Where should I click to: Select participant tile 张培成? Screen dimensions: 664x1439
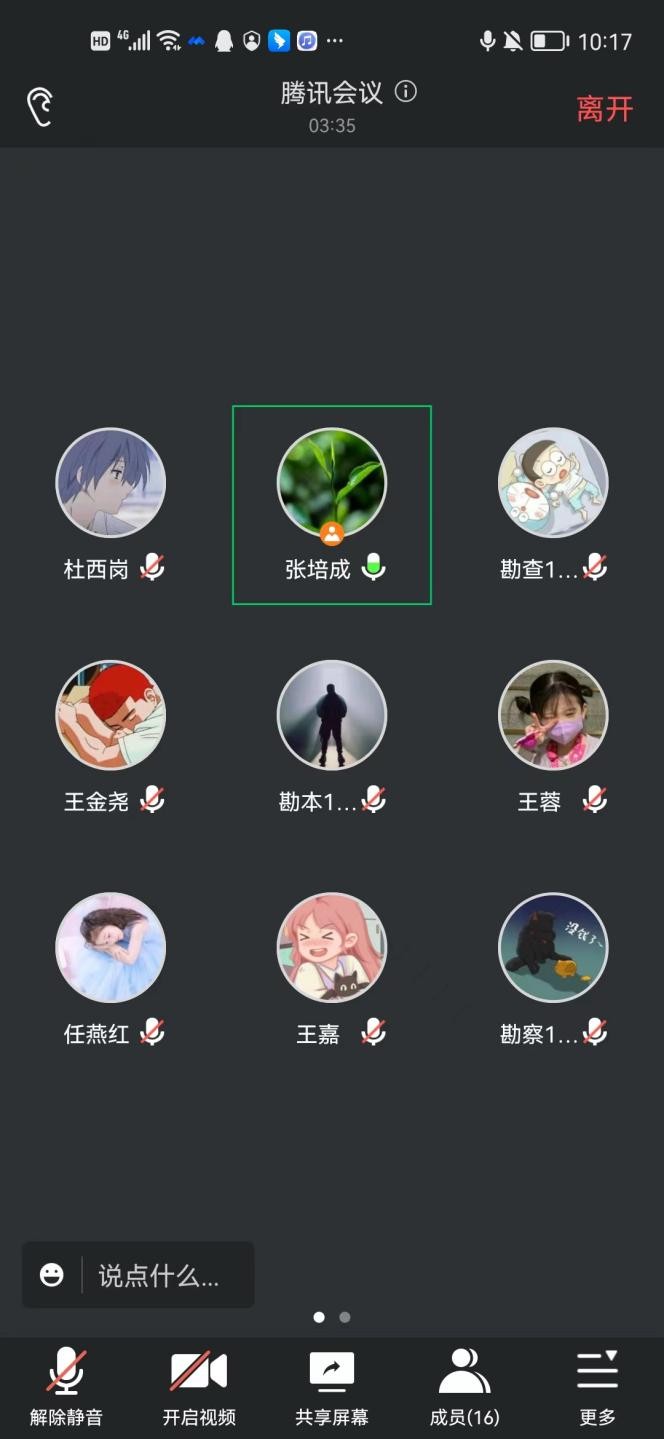(x=332, y=505)
